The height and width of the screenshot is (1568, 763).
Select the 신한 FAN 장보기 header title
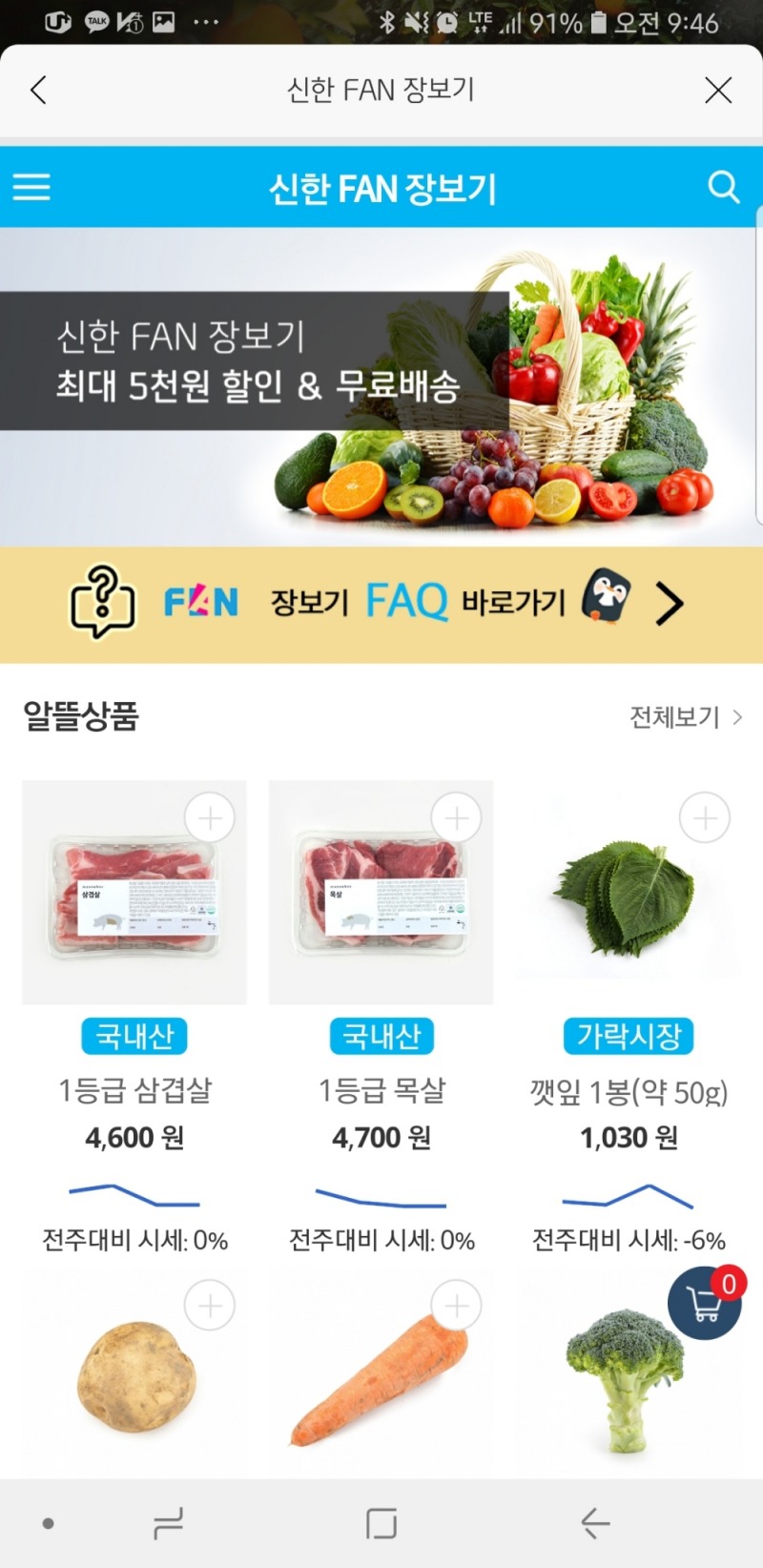coord(381,187)
